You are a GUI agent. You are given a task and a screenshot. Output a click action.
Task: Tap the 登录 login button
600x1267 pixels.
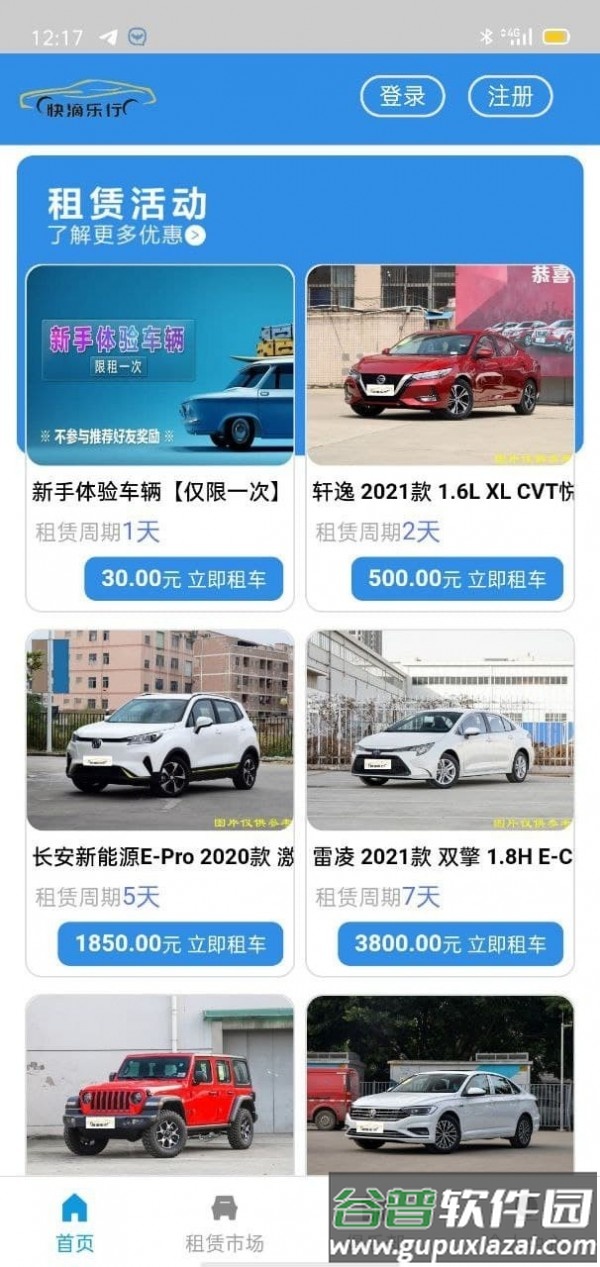coord(402,97)
